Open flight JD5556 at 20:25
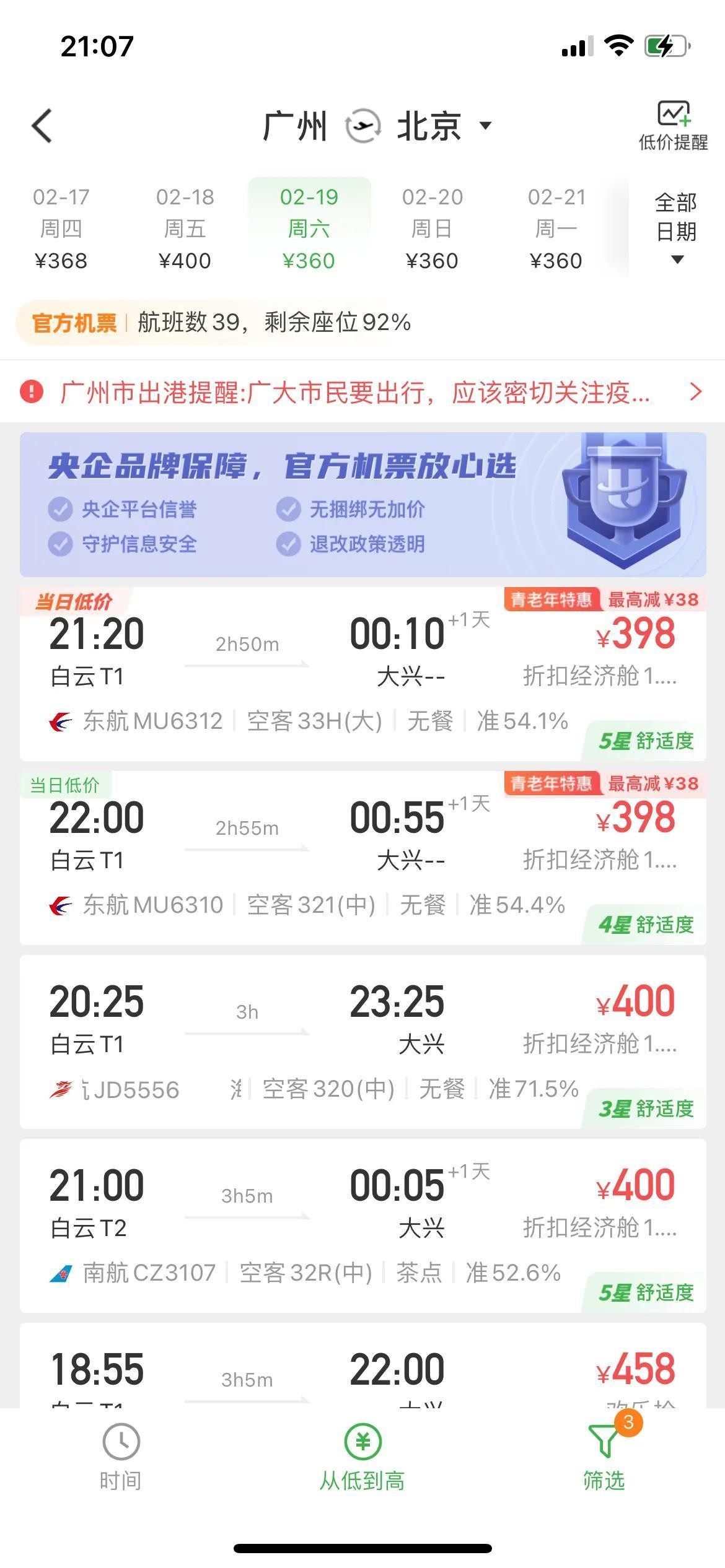The image size is (725, 1568). coord(362,1042)
